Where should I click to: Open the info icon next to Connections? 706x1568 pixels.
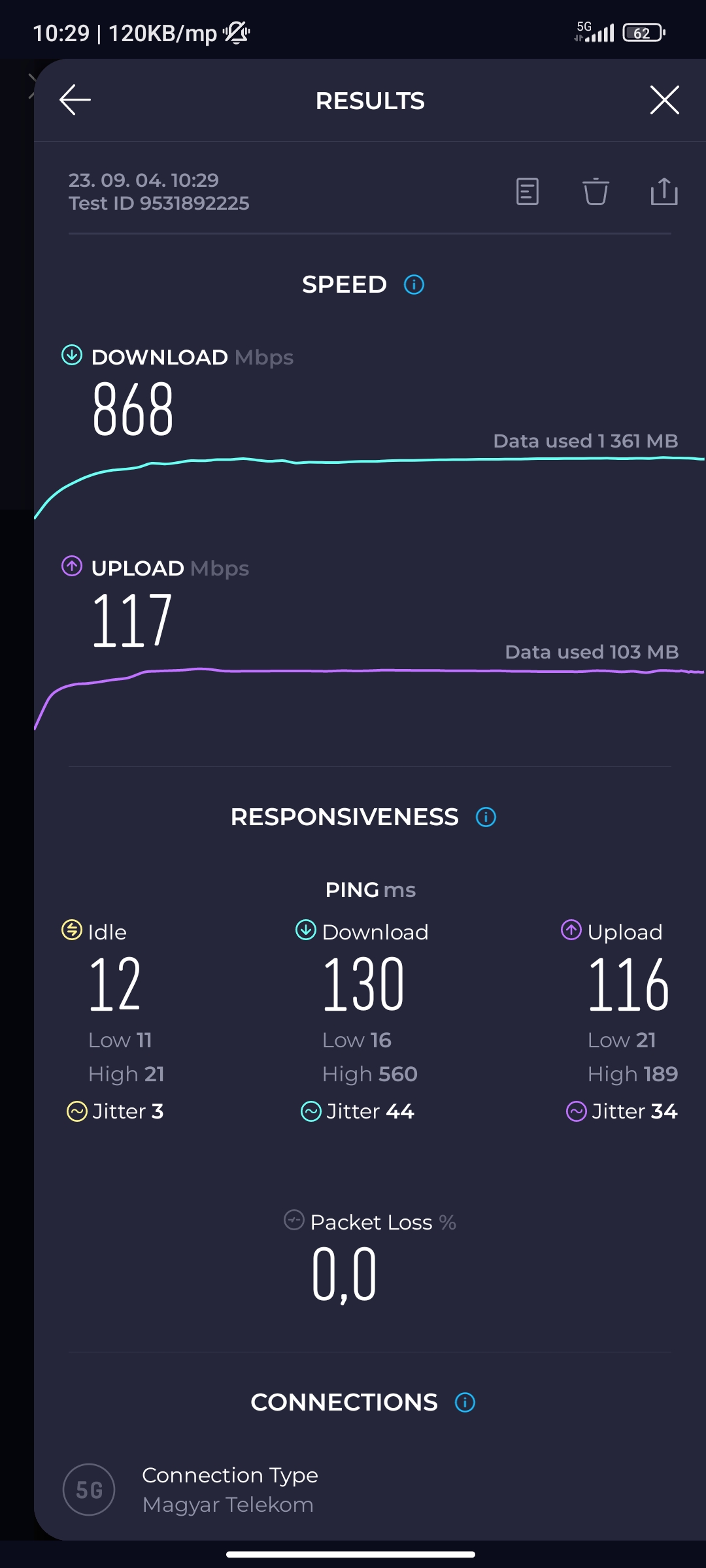465,1402
